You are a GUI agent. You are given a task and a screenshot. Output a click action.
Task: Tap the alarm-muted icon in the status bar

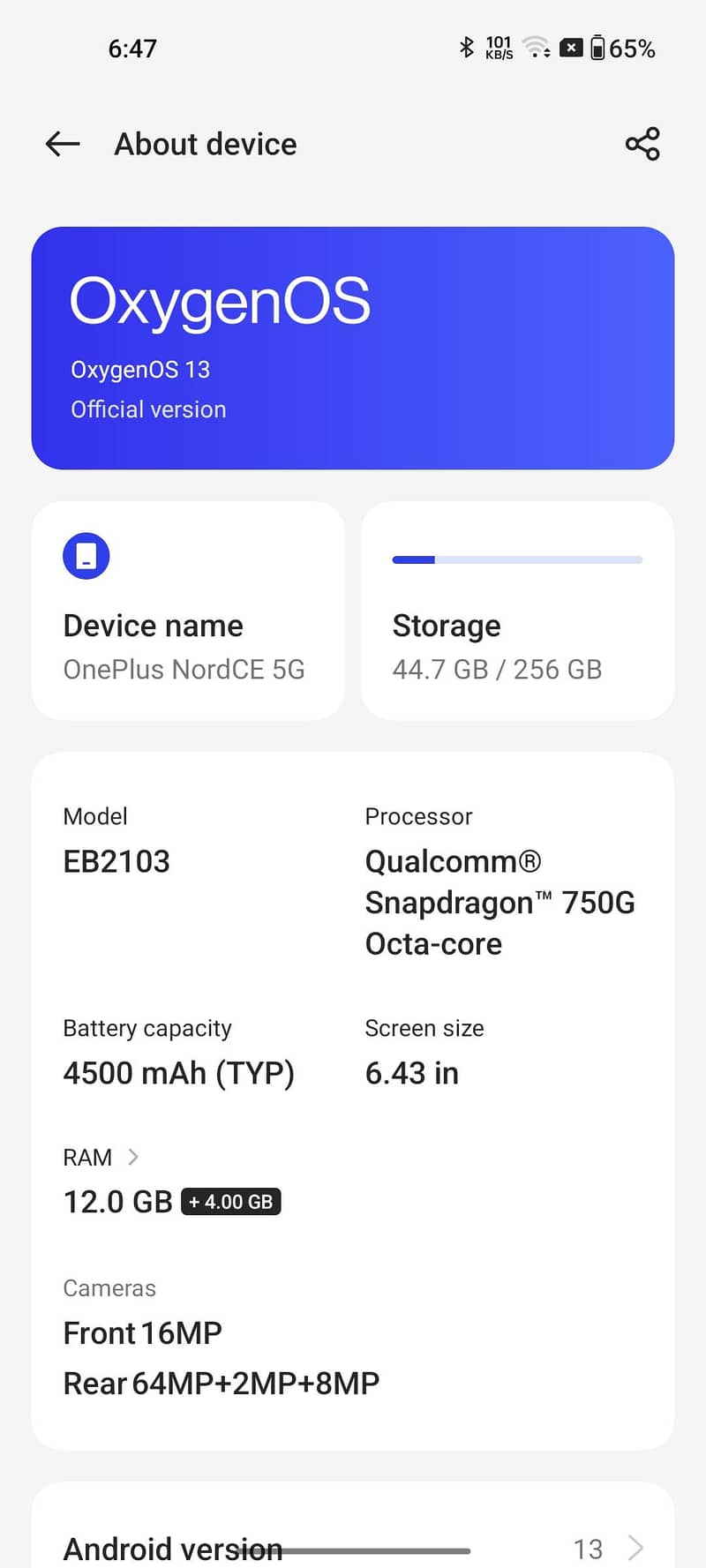pyautogui.click(x=573, y=48)
